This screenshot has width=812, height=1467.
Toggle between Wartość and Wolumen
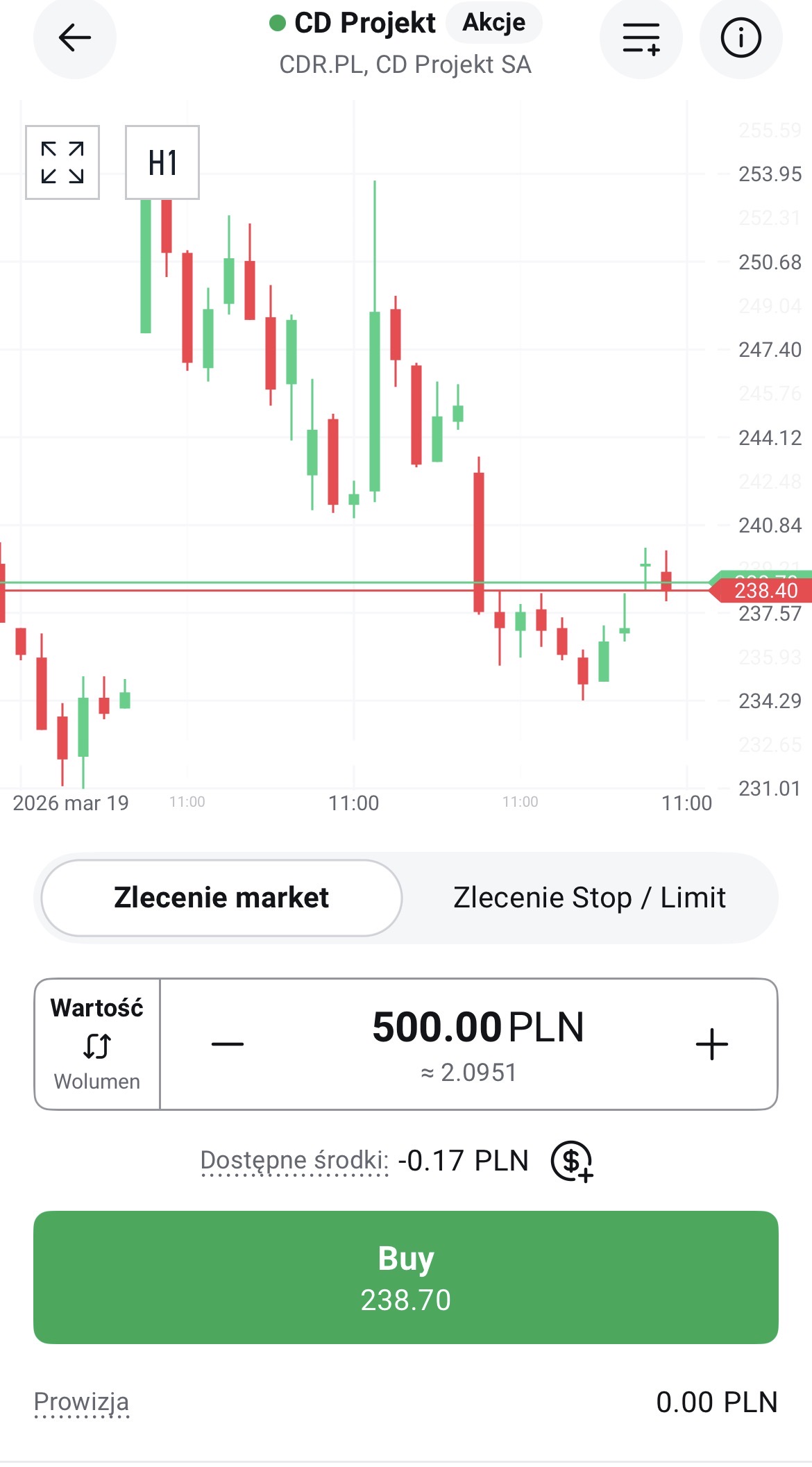[97, 1044]
